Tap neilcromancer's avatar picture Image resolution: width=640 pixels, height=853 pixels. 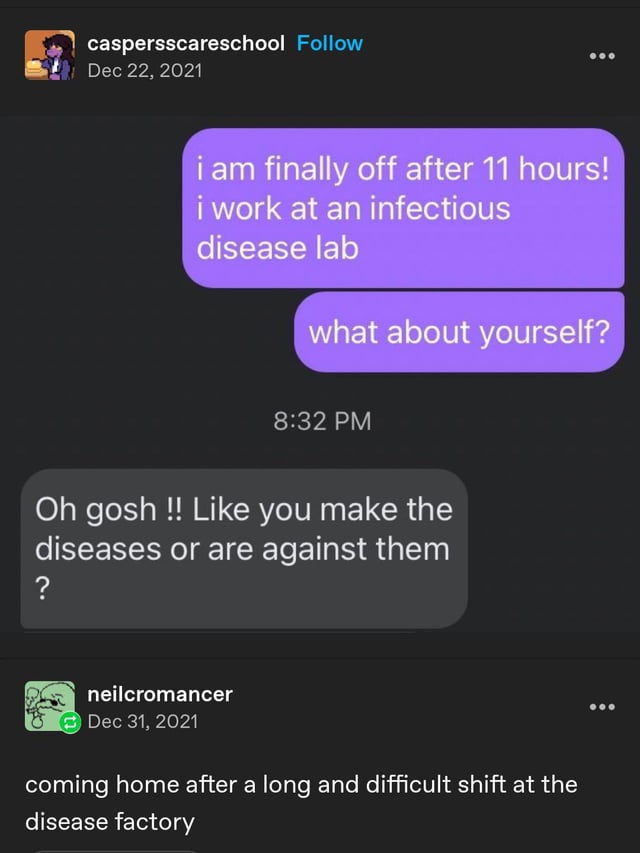point(48,706)
